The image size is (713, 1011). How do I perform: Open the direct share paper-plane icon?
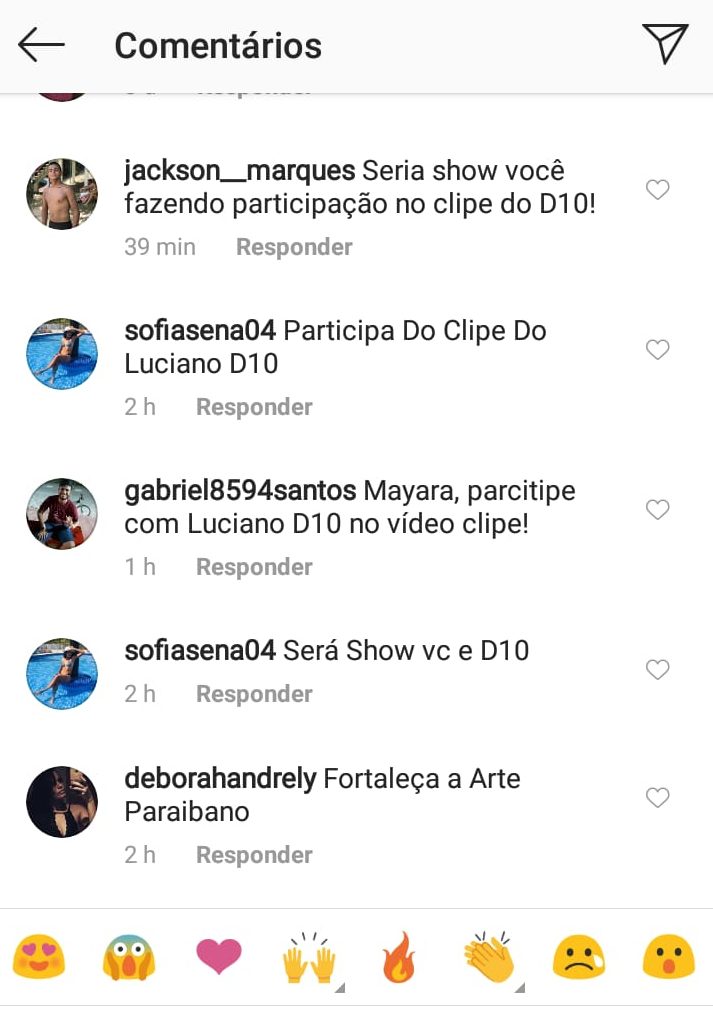(x=665, y=45)
